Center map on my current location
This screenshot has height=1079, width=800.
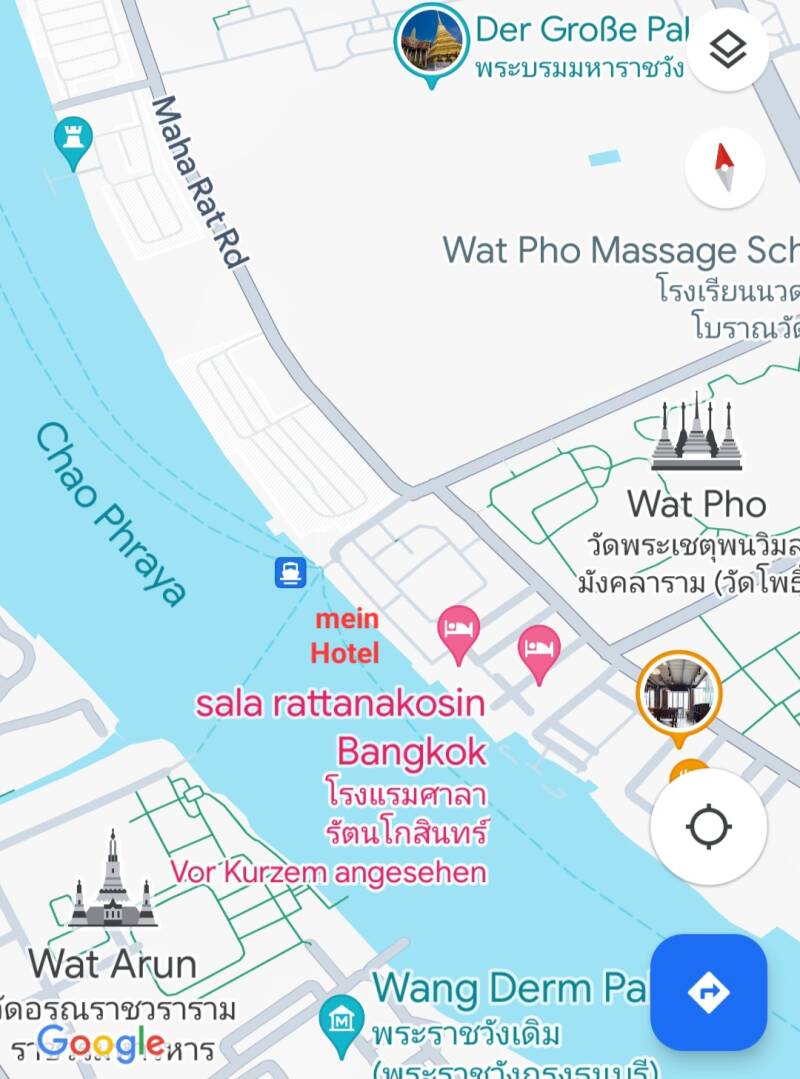coord(709,827)
